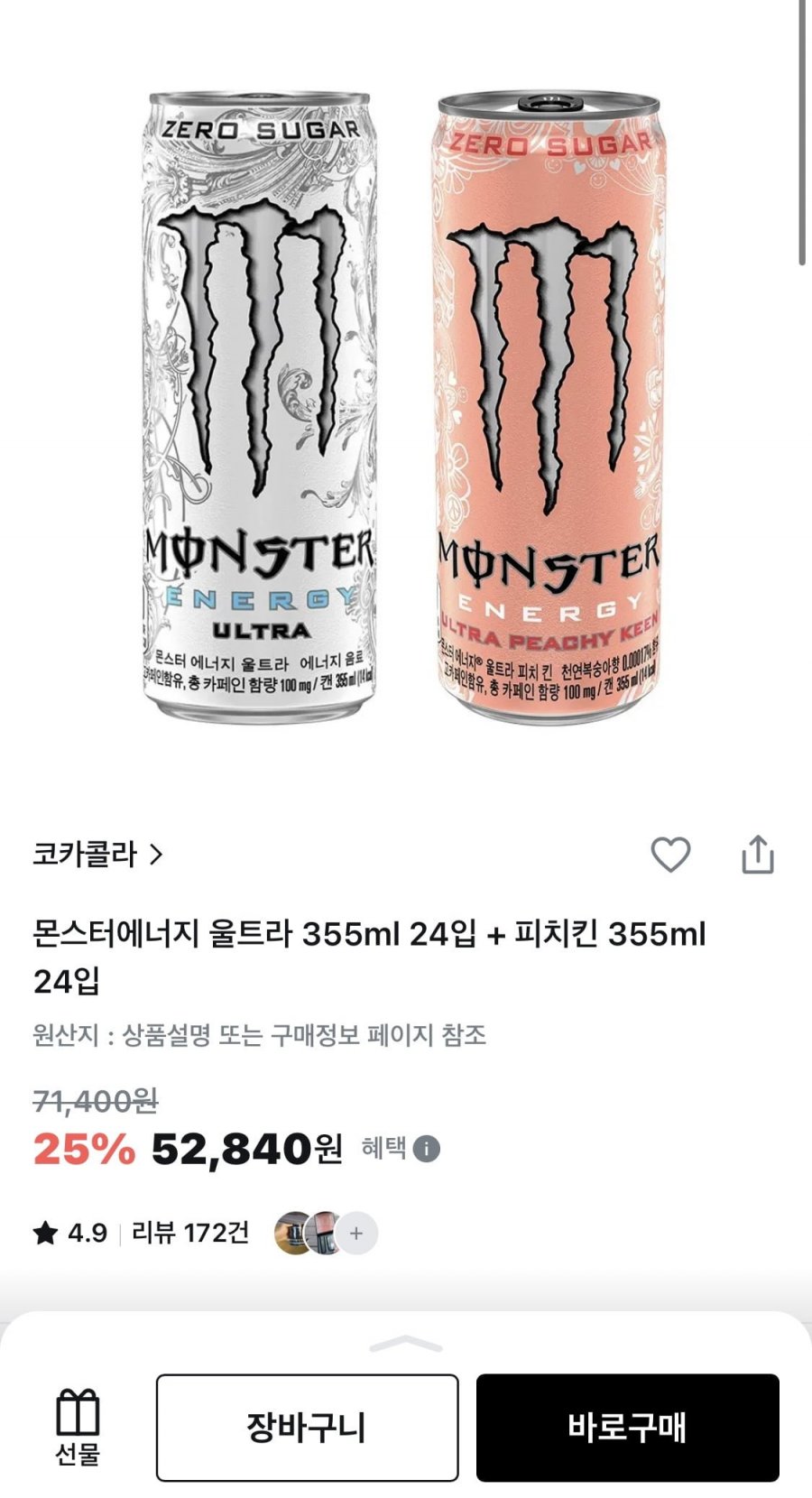The image size is (812, 1498).
Task: Share this Monster Energy product
Action: click(x=757, y=854)
